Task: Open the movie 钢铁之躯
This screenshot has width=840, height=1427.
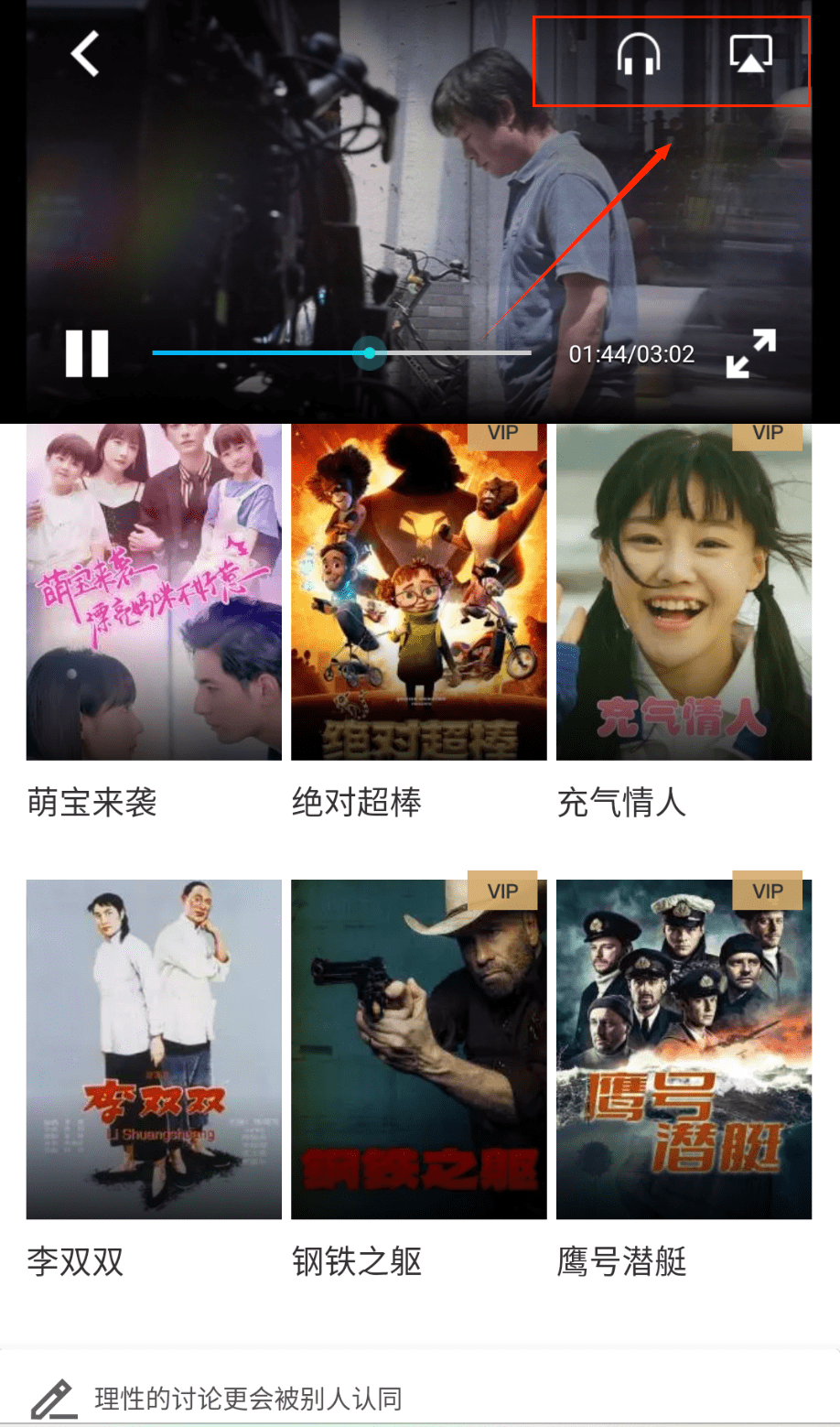Action: click(x=419, y=1049)
